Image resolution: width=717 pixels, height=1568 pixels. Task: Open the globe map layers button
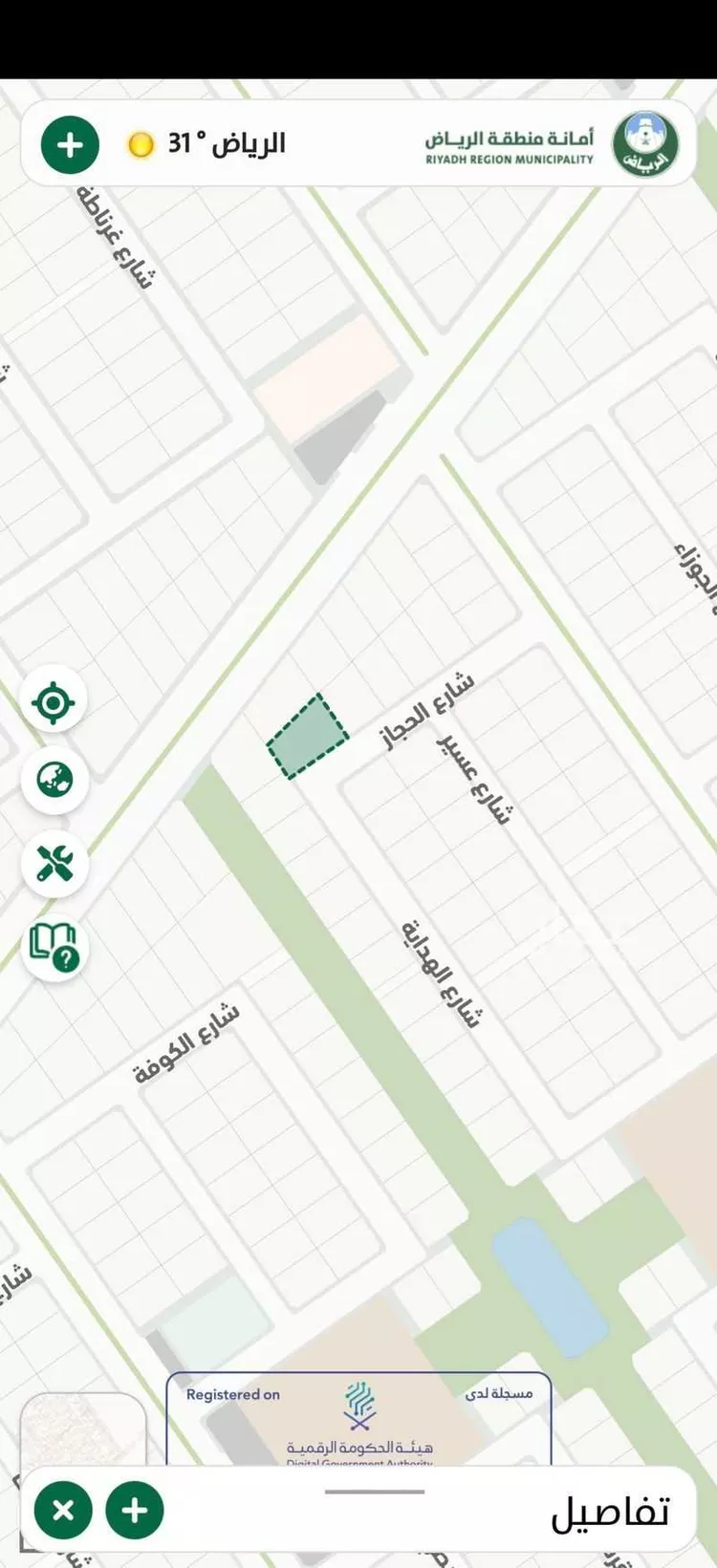coord(54,780)
